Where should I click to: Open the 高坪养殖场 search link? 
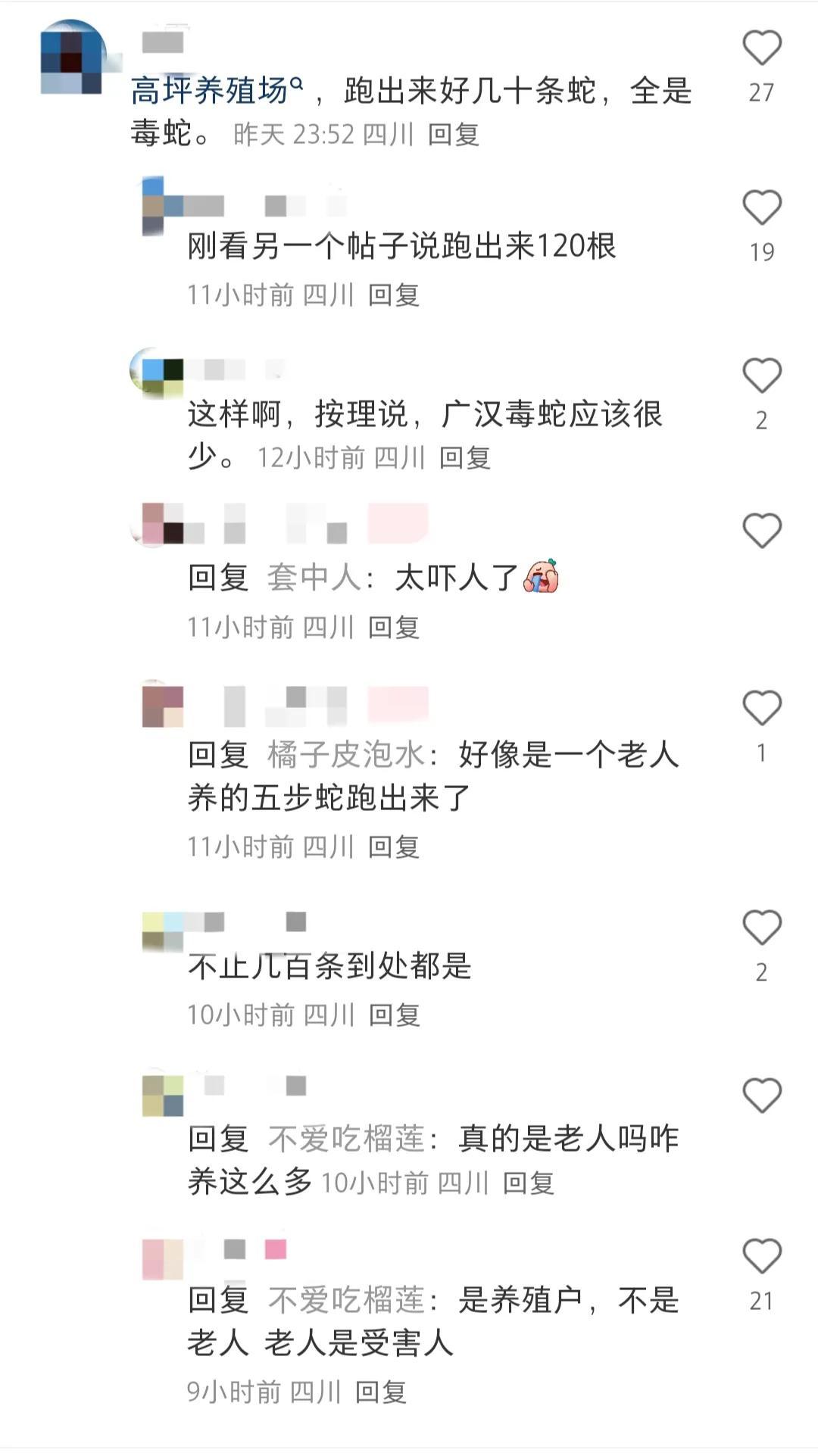click(x=216, y=92)
